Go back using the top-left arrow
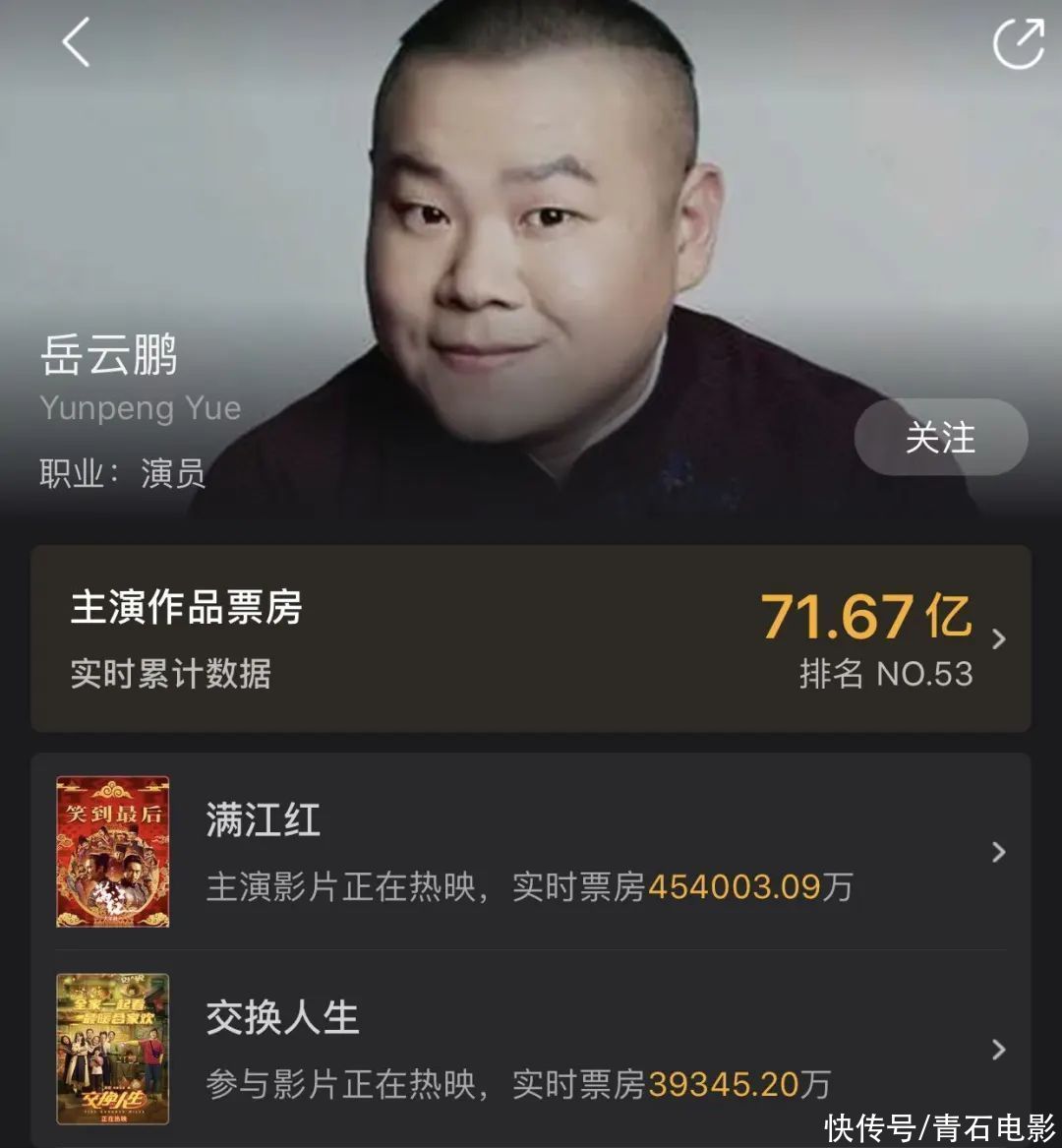This screenshot has width=1062, height=1148. coord(76,44)
